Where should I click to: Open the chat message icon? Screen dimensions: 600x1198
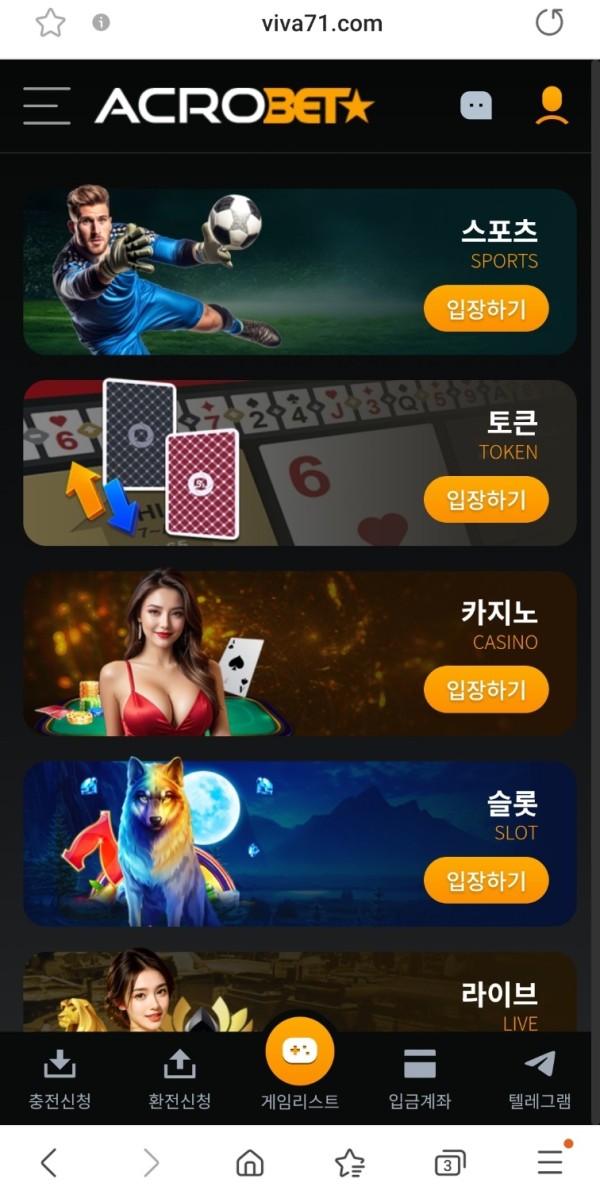(476, 106)
